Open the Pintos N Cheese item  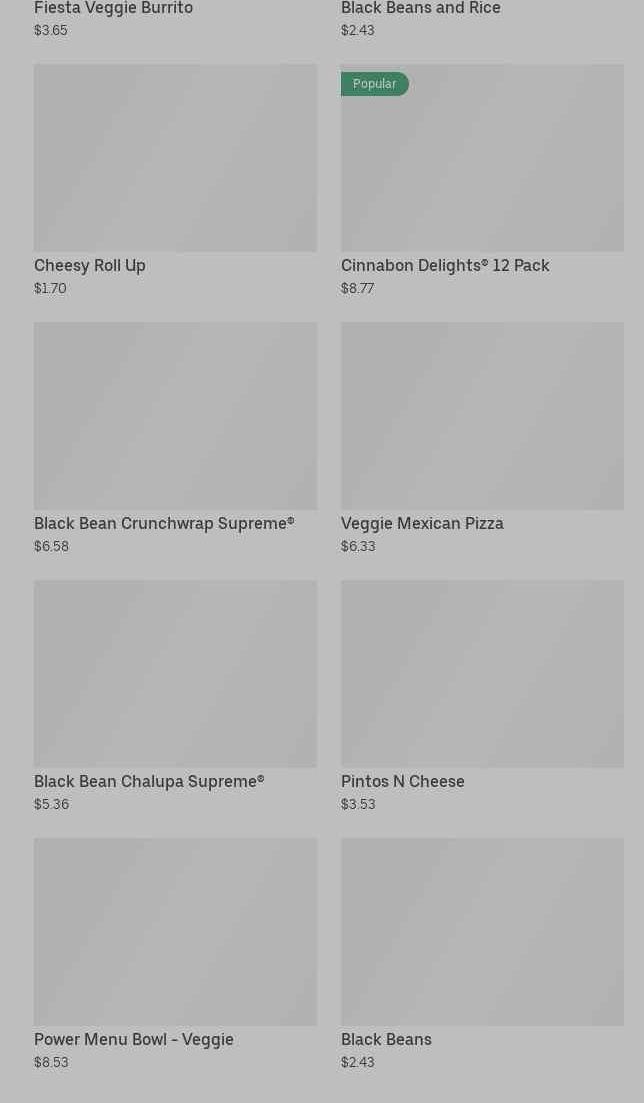(x=482, y=696)
